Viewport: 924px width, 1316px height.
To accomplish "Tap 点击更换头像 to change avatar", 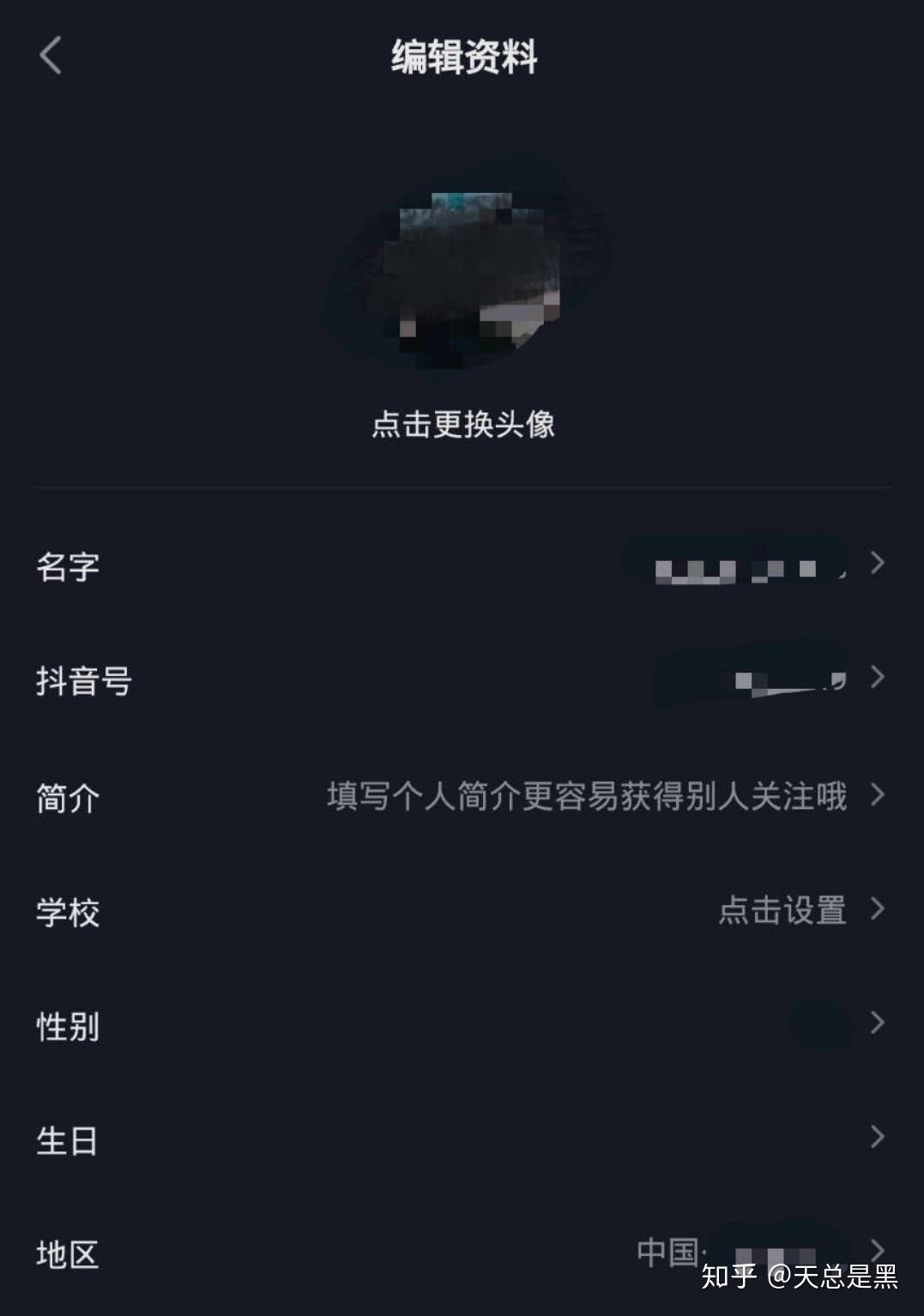I will click(x=463, y=424).
